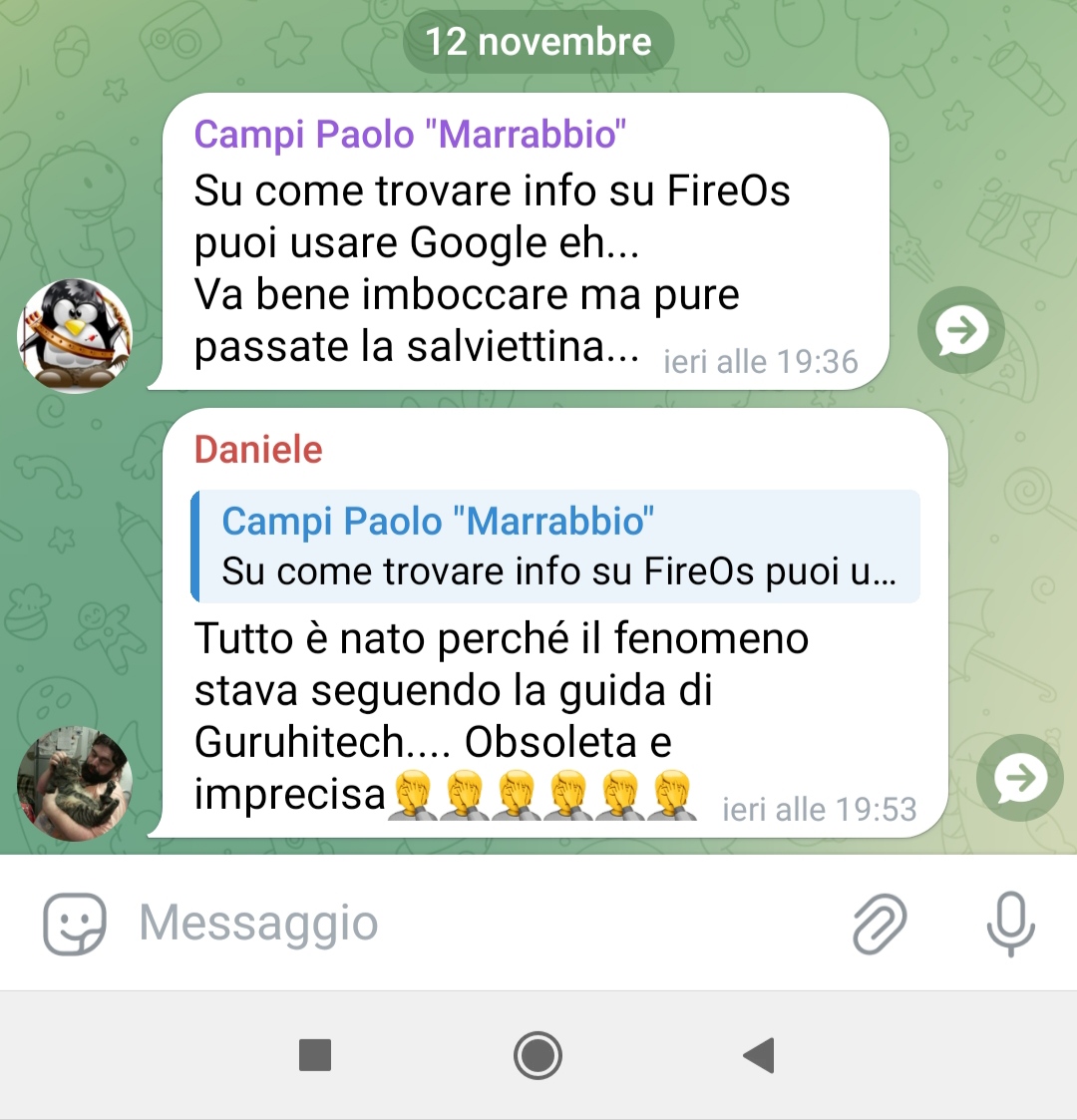Forward Campi Paolo's message with arrow button
This screenshot has width=1077, height=1120.
(960, 330)
